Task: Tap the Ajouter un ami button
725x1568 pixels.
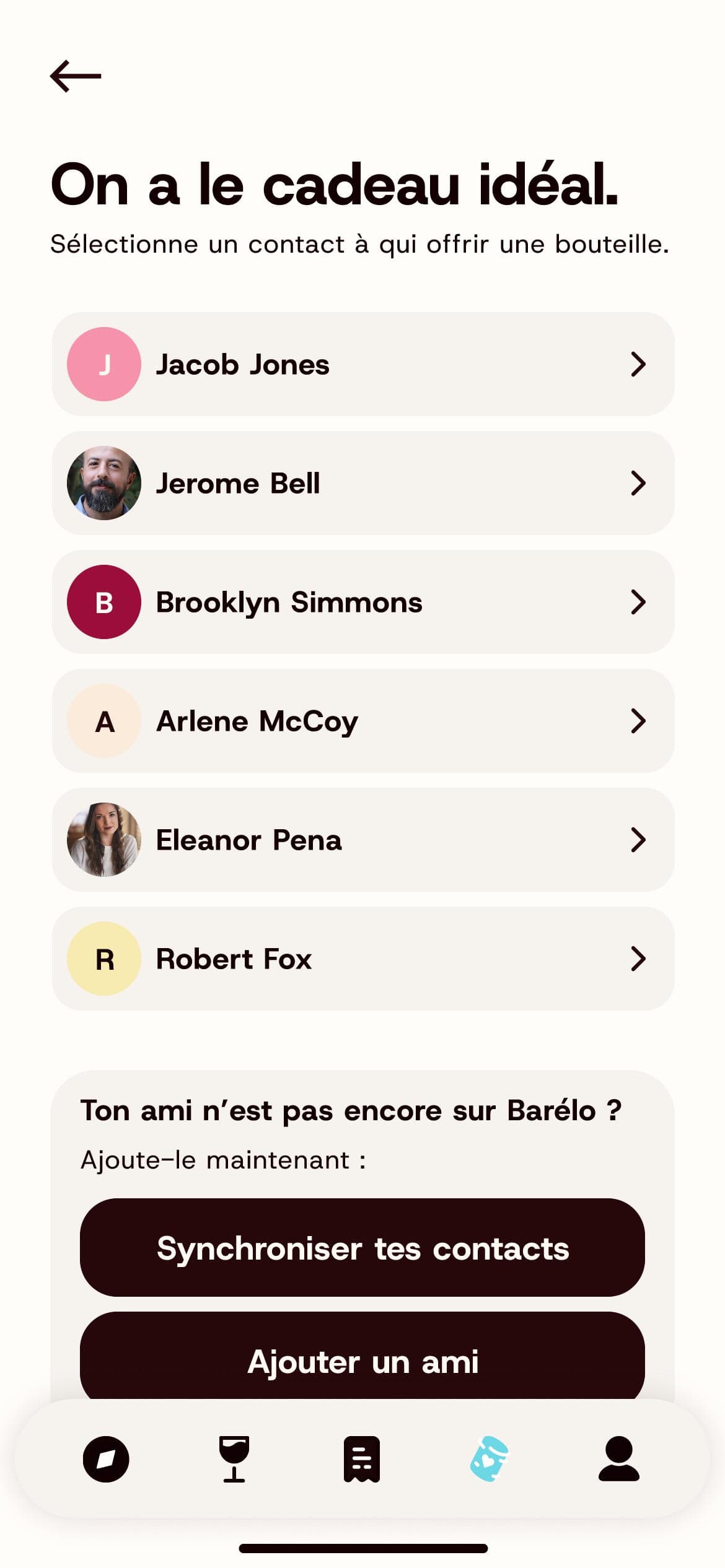Action: [x=362, y=1361]
